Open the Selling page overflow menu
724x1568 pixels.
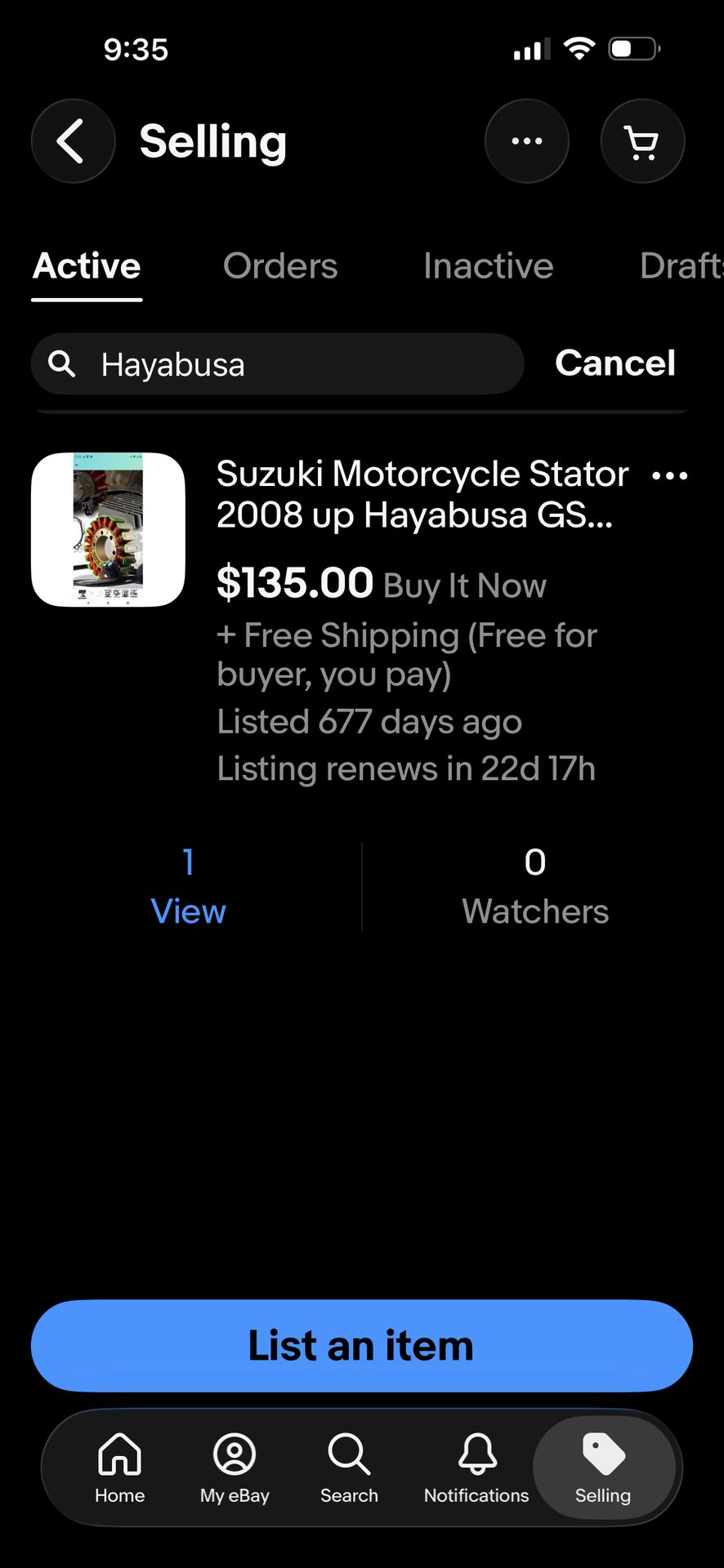point(526,141)
